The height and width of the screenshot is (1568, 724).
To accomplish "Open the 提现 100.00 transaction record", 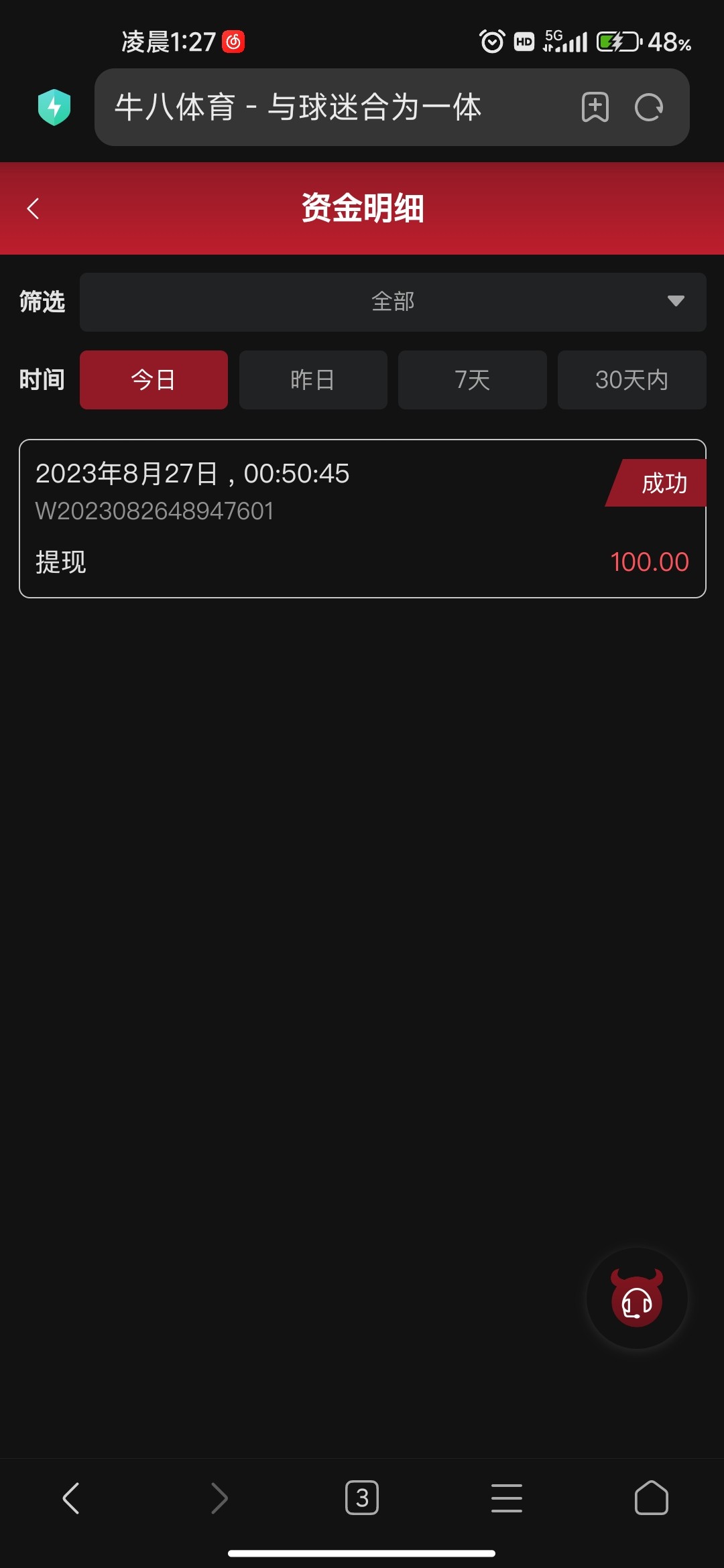I will [x=362, y=519].
